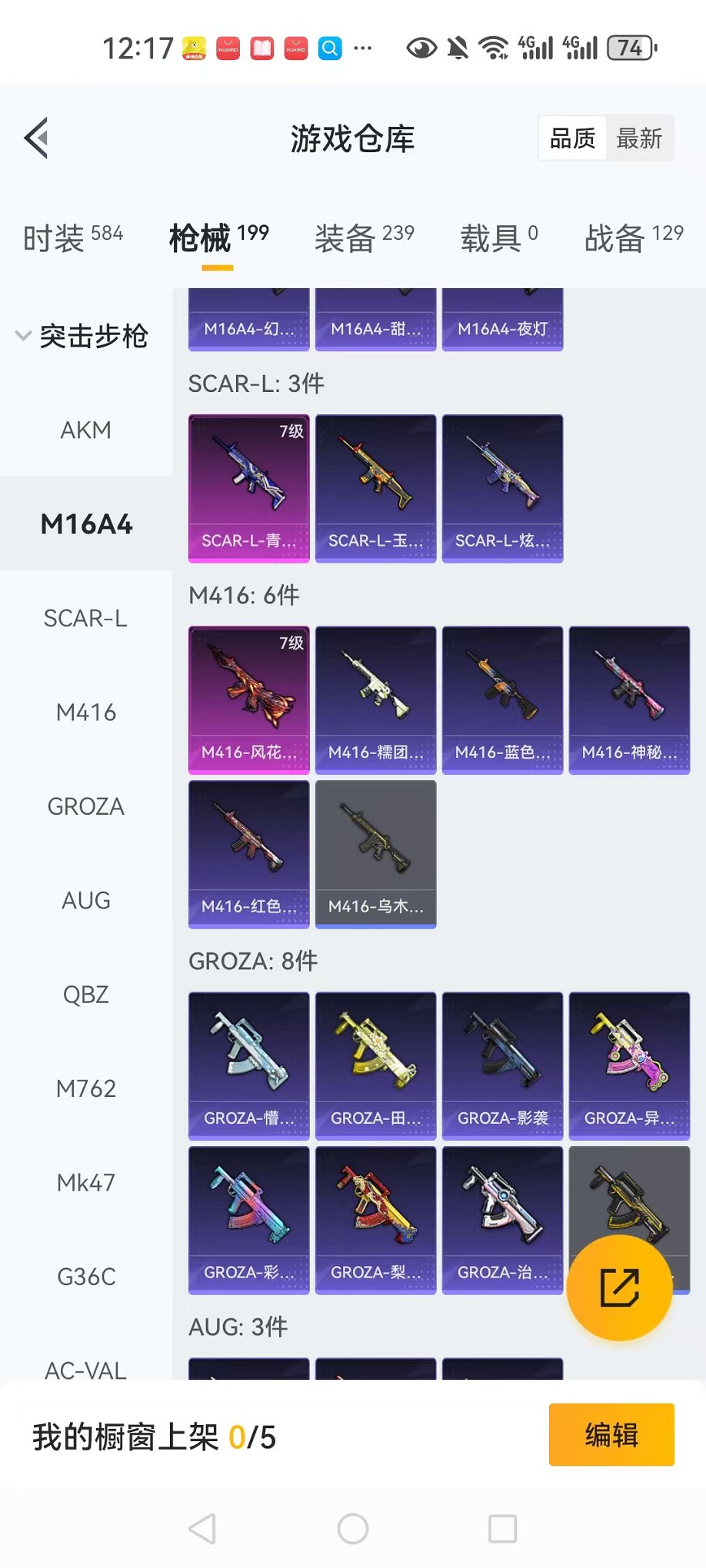Switch to the 时装 tab

pyautogui.click(x=73, y=238)
